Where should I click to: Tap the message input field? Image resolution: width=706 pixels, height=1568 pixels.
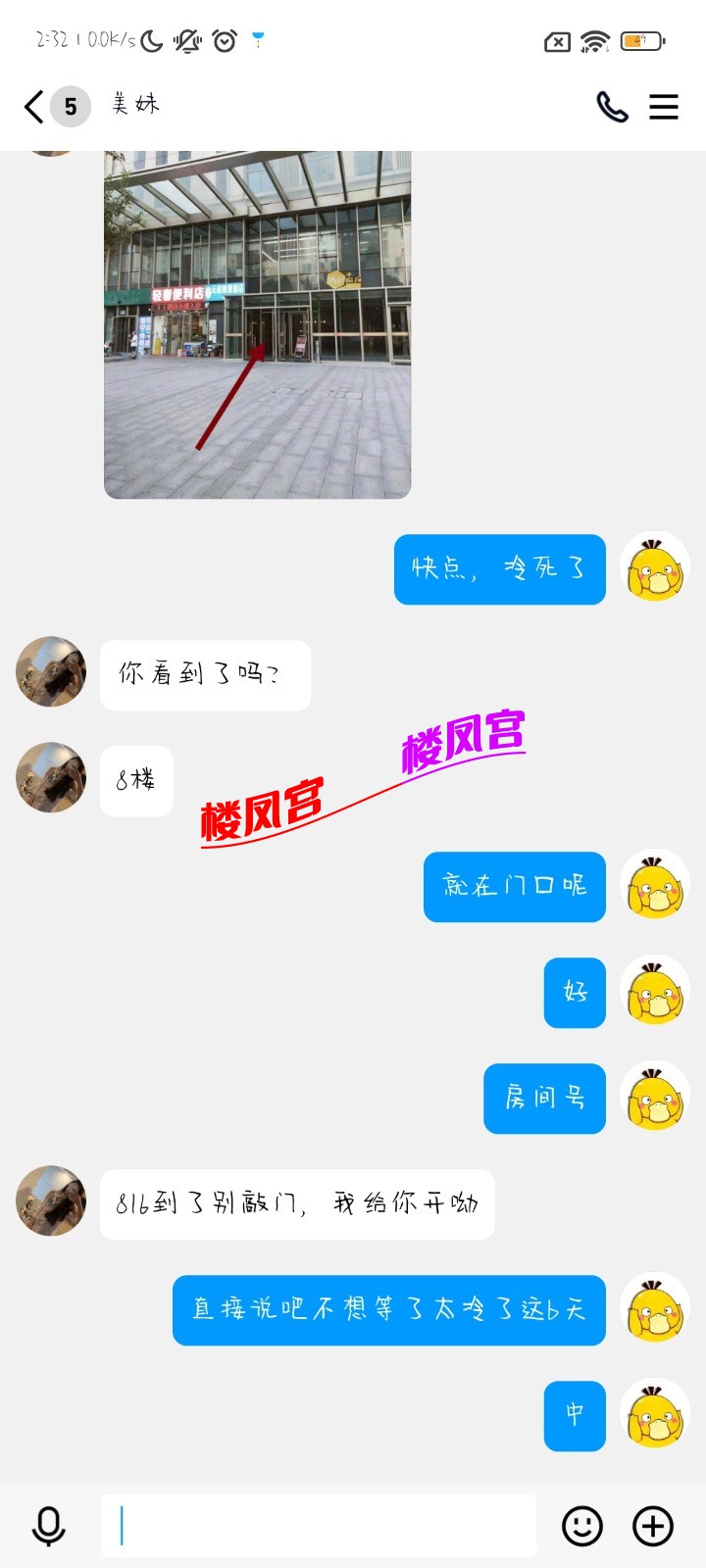[318, 1525]
